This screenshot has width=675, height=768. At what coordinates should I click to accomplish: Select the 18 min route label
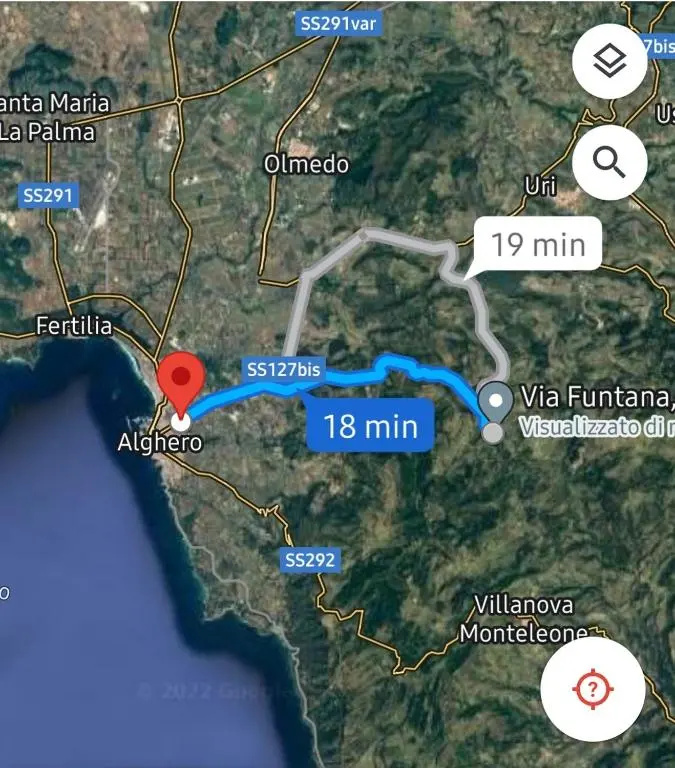(x=370, y=425)
